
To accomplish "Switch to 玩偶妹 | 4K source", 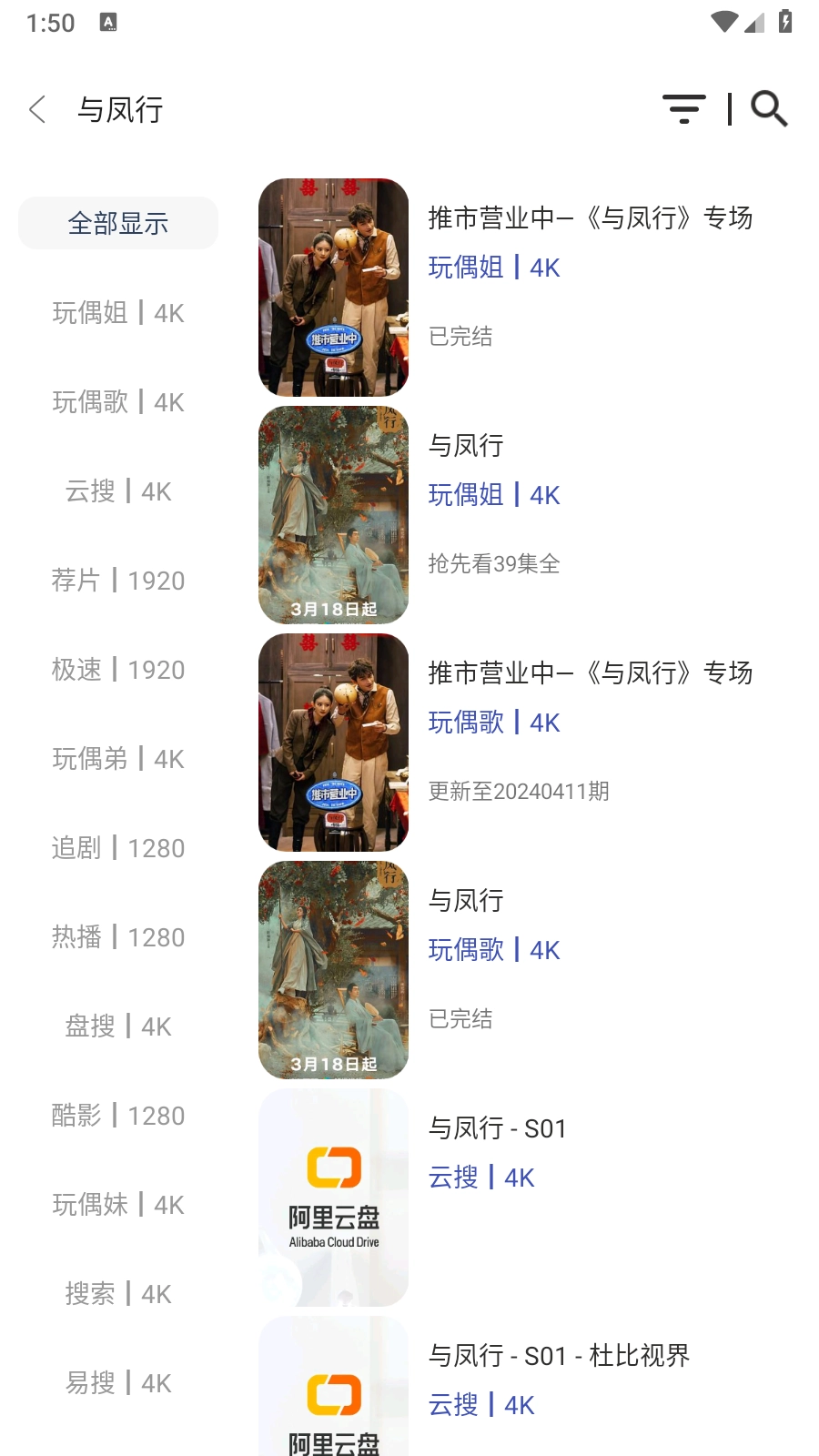I will pyautogui.click(x=118, y=1205).
